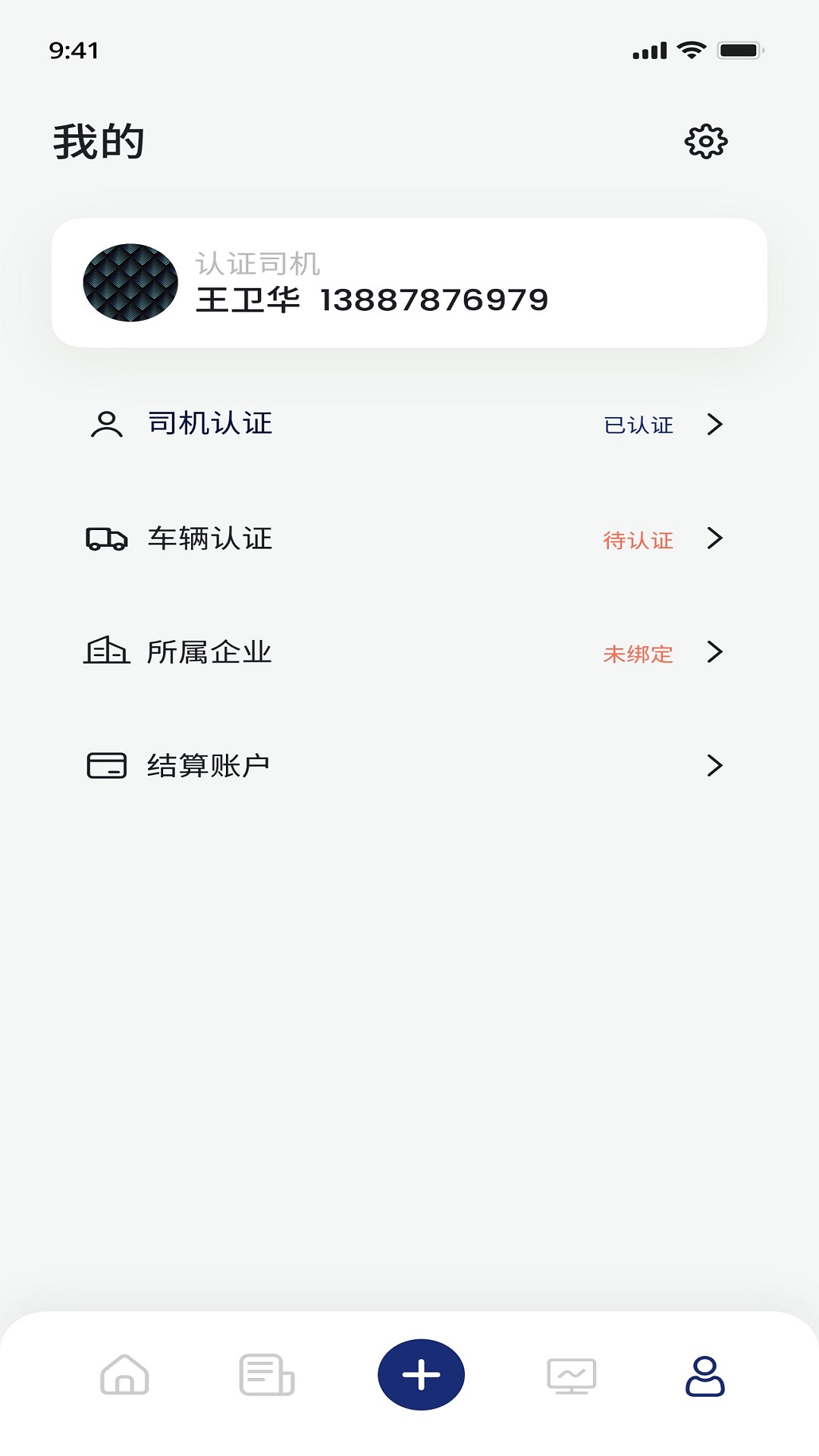Open the 所属企业 menu entry
The image size is (819, 1456).
[x=211, y=652]
